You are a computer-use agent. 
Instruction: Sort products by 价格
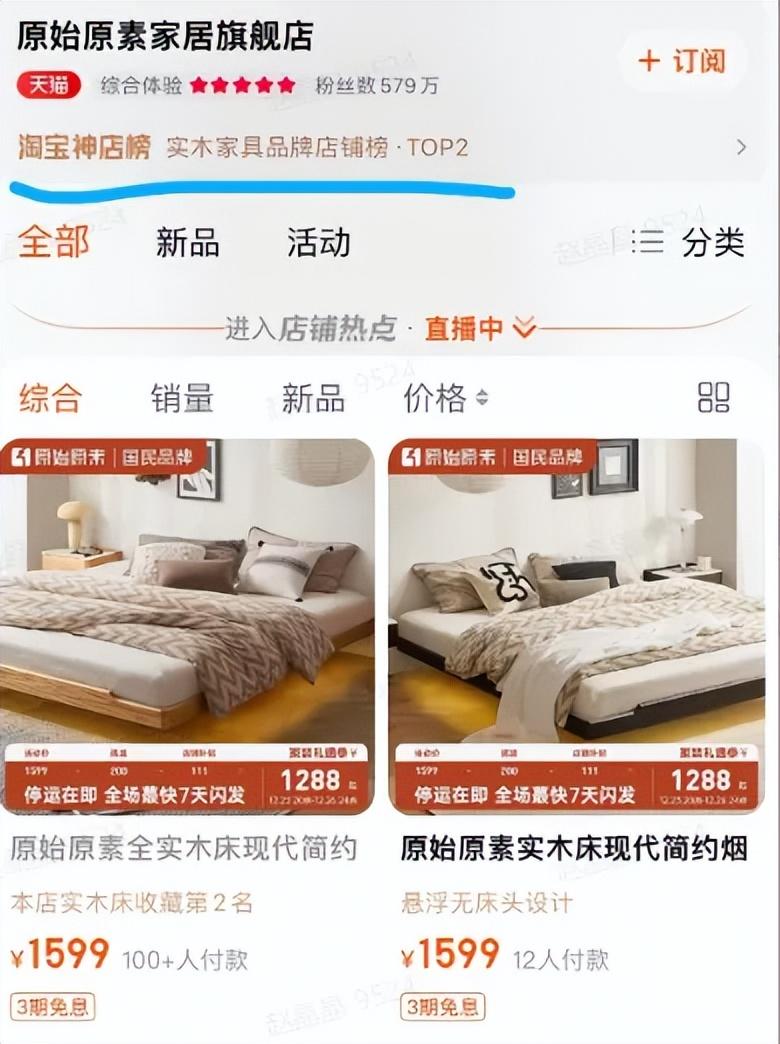(445, 398)
